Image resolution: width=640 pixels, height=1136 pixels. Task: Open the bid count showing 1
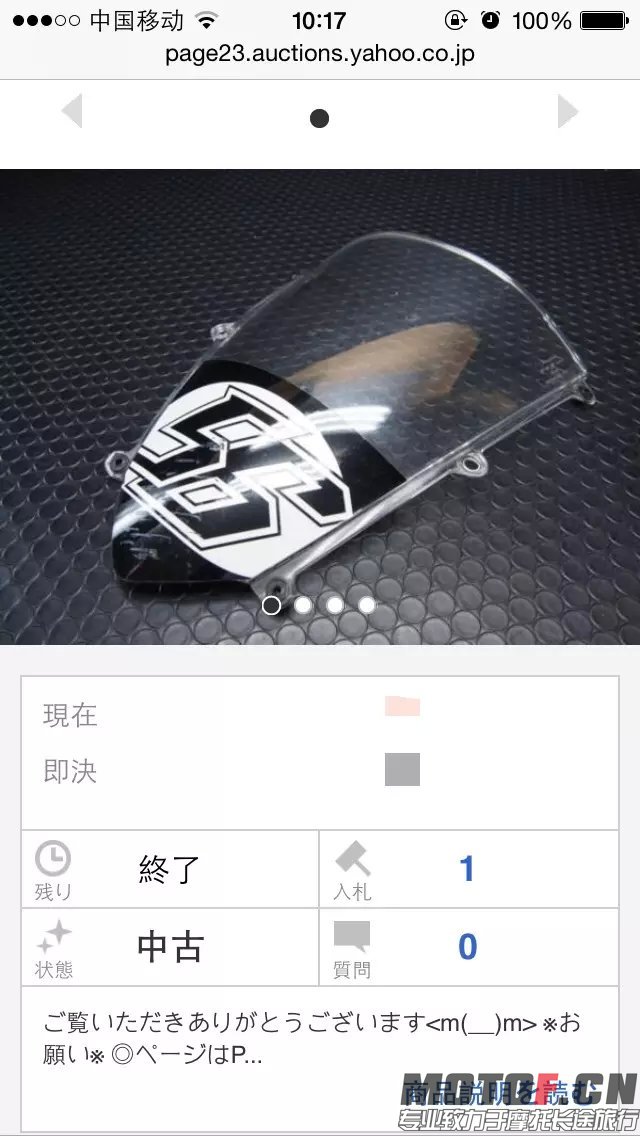pyautogui.click(x=466, y=868)
